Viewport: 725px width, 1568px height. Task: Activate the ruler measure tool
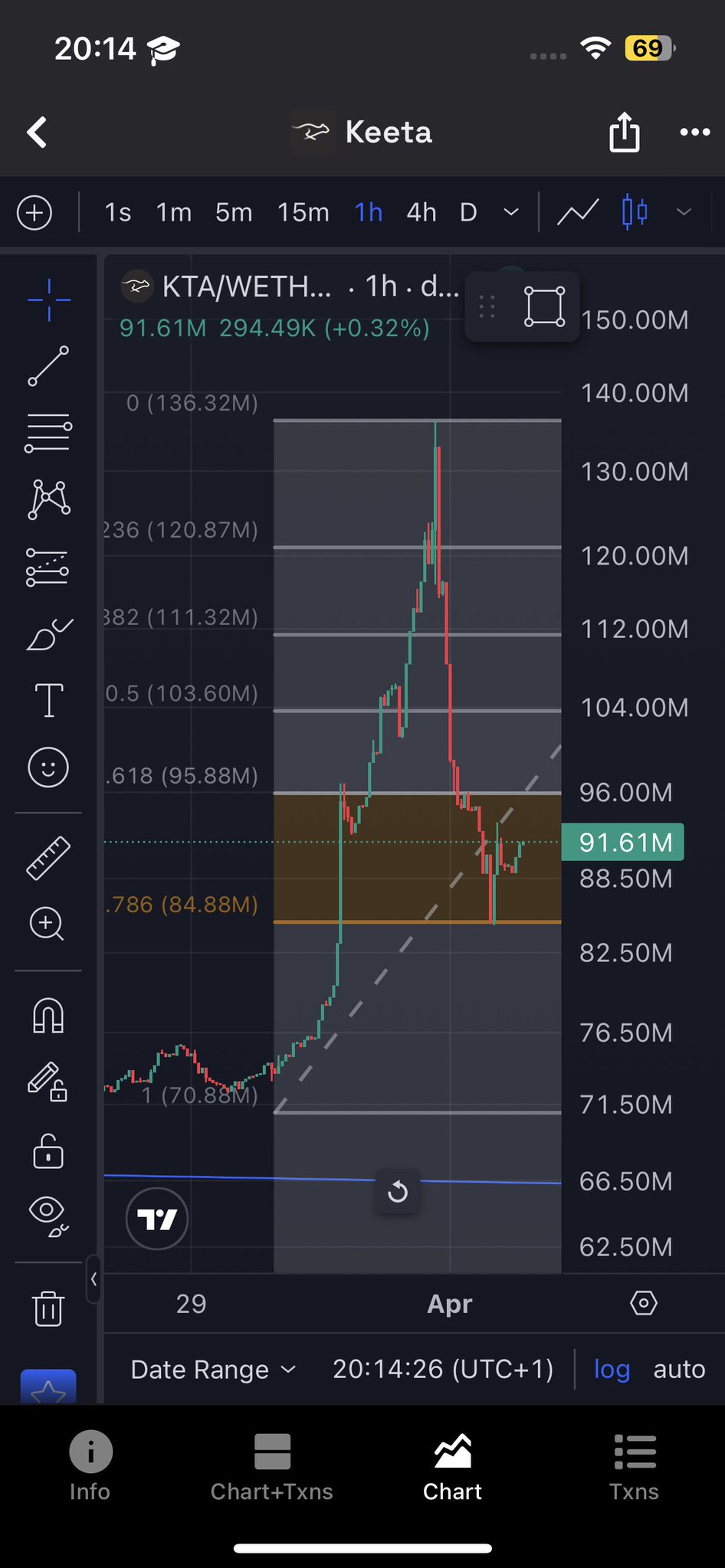click(x=48, y=857)
